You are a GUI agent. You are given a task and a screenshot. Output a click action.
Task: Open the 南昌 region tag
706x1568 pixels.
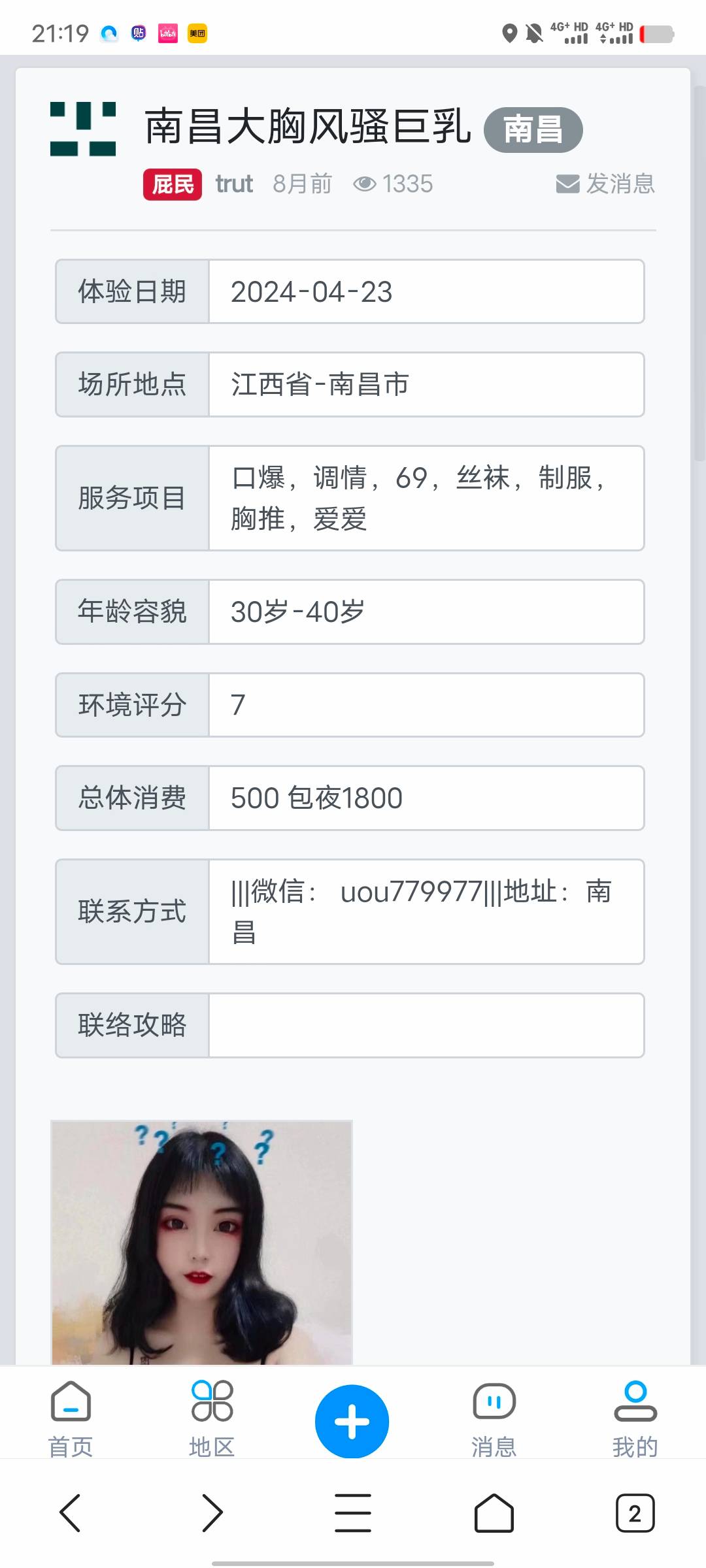point(533,129)
